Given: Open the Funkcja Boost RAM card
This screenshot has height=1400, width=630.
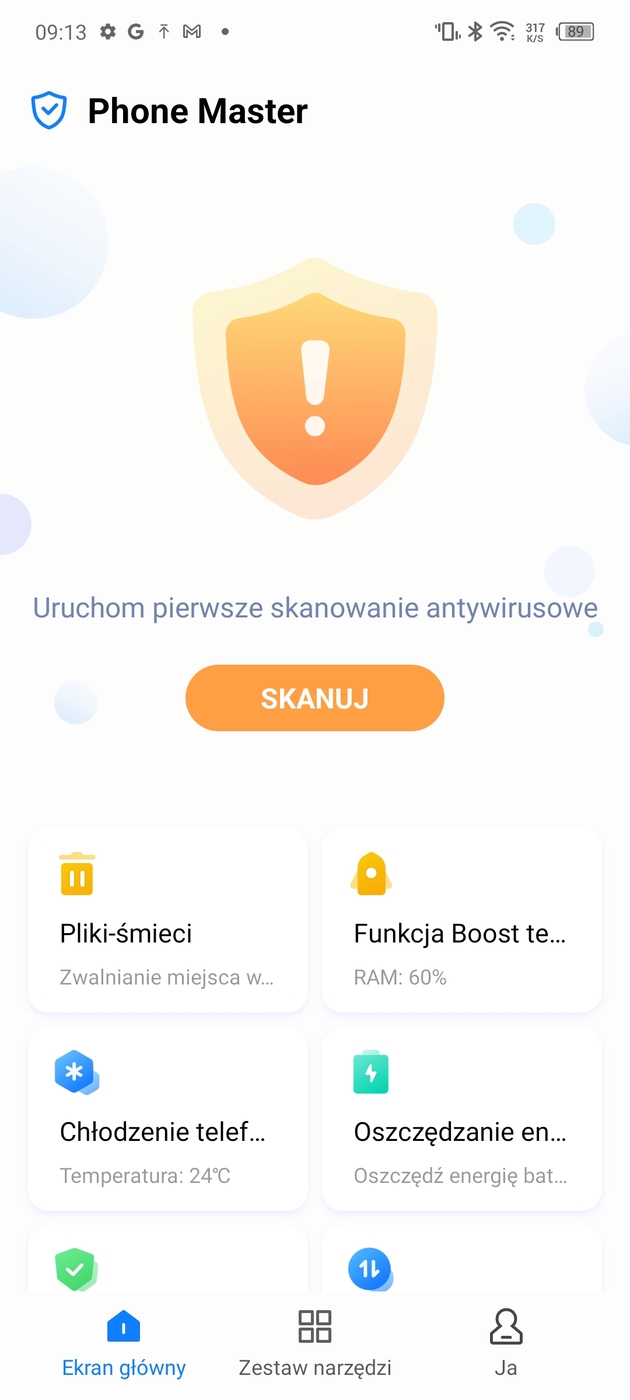Looking at the screenshot, I should [461, 920].
